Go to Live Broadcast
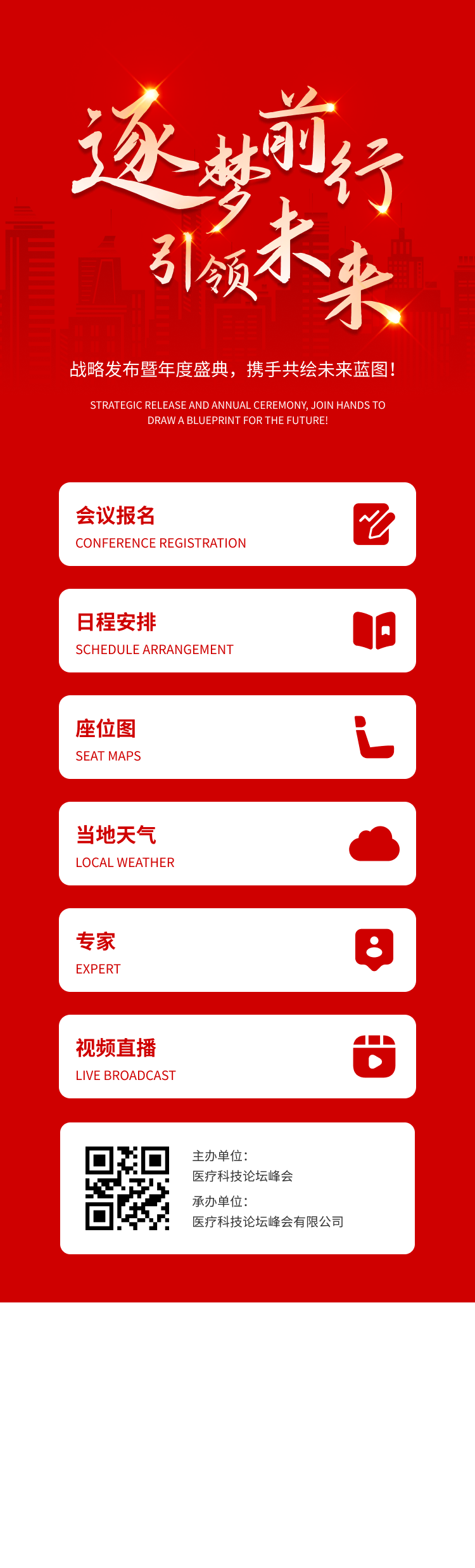475x1568 pixels. click(x=237, y=1057)
